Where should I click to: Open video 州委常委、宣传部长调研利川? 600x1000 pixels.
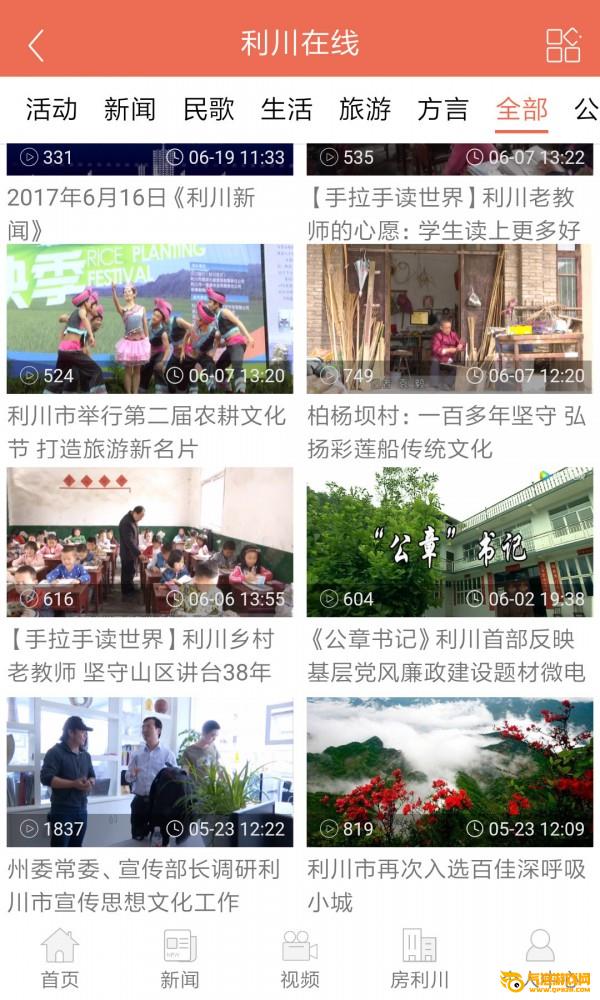[150, 806]
